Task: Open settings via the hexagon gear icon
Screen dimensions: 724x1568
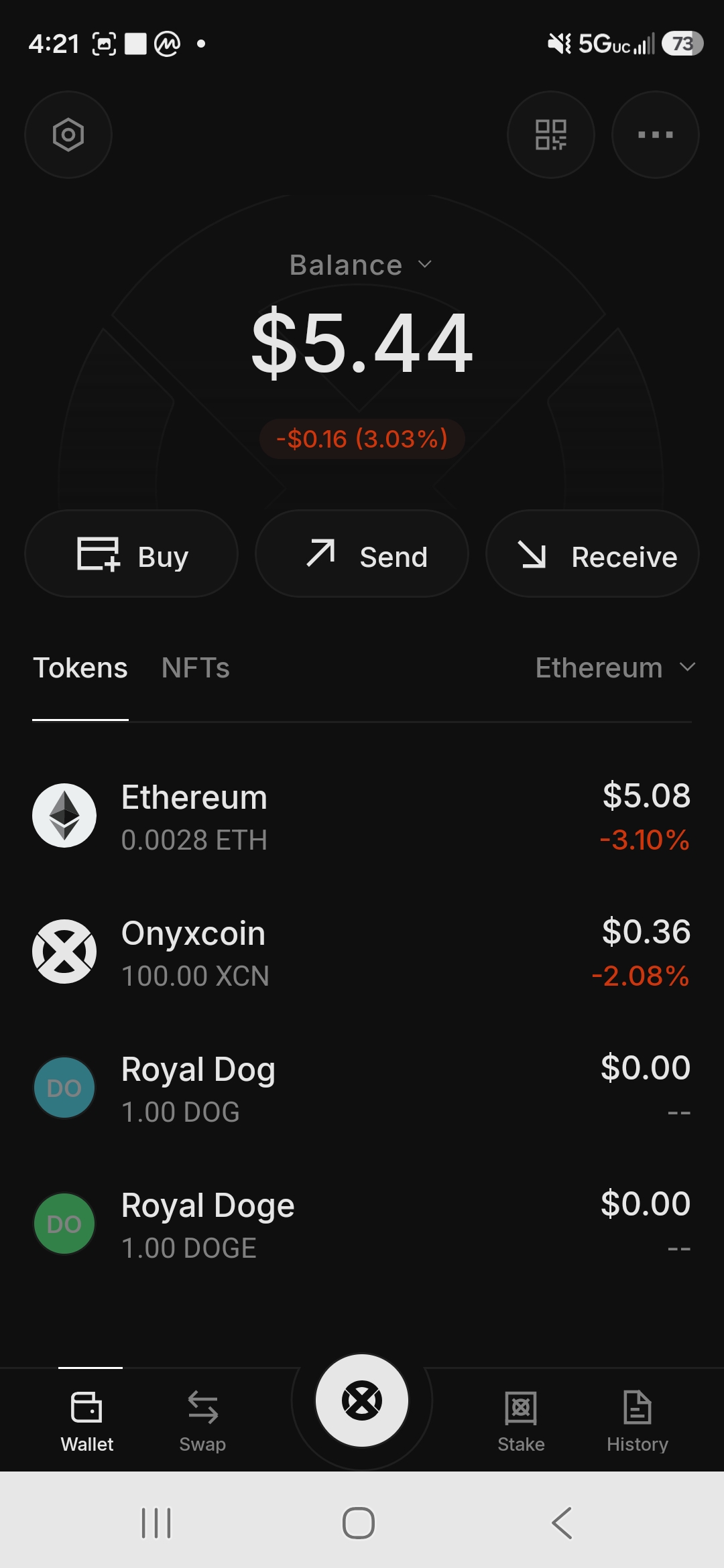Action: tap(68, 135)
